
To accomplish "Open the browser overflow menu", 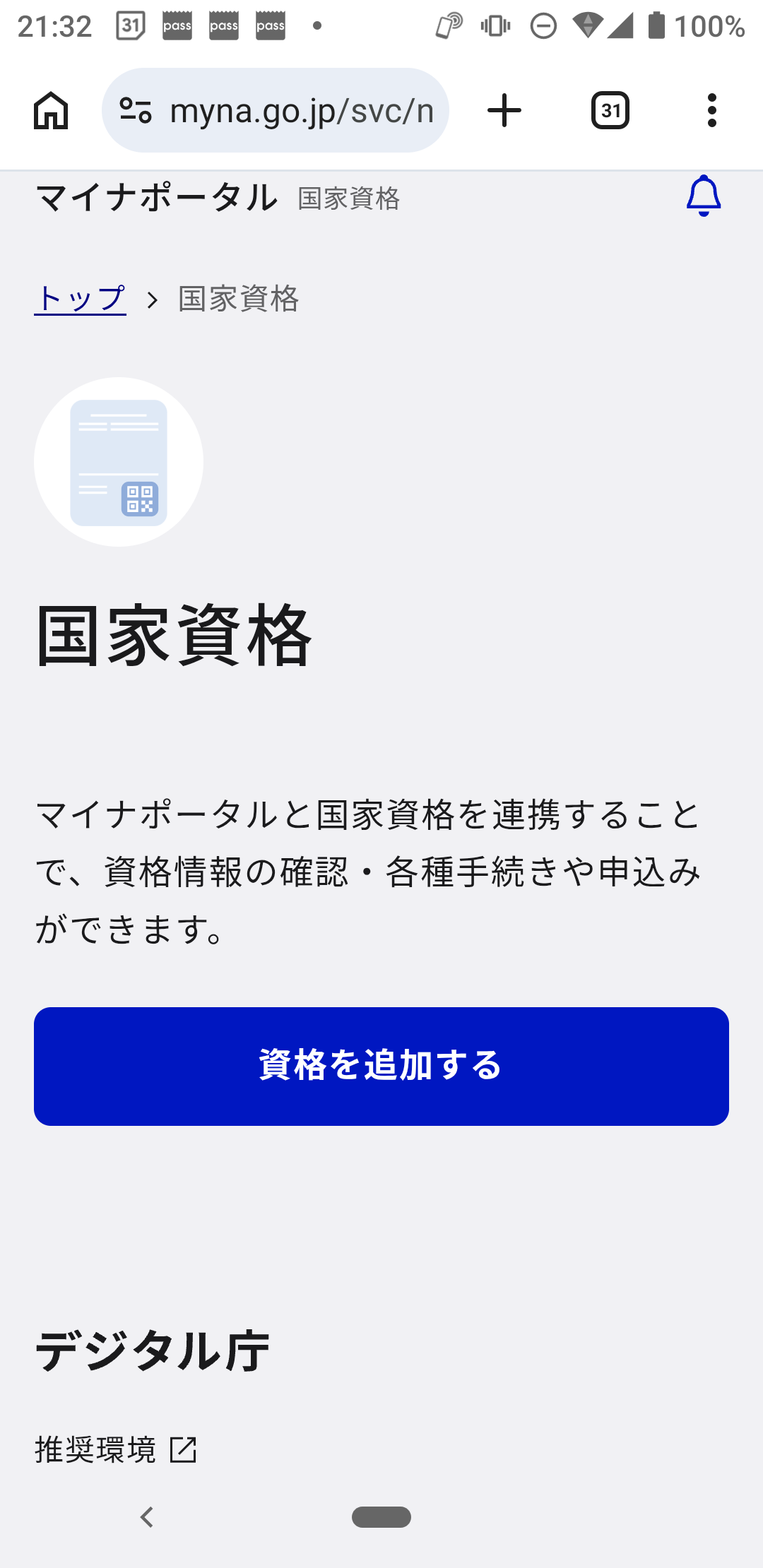I will tap(711, 111).
